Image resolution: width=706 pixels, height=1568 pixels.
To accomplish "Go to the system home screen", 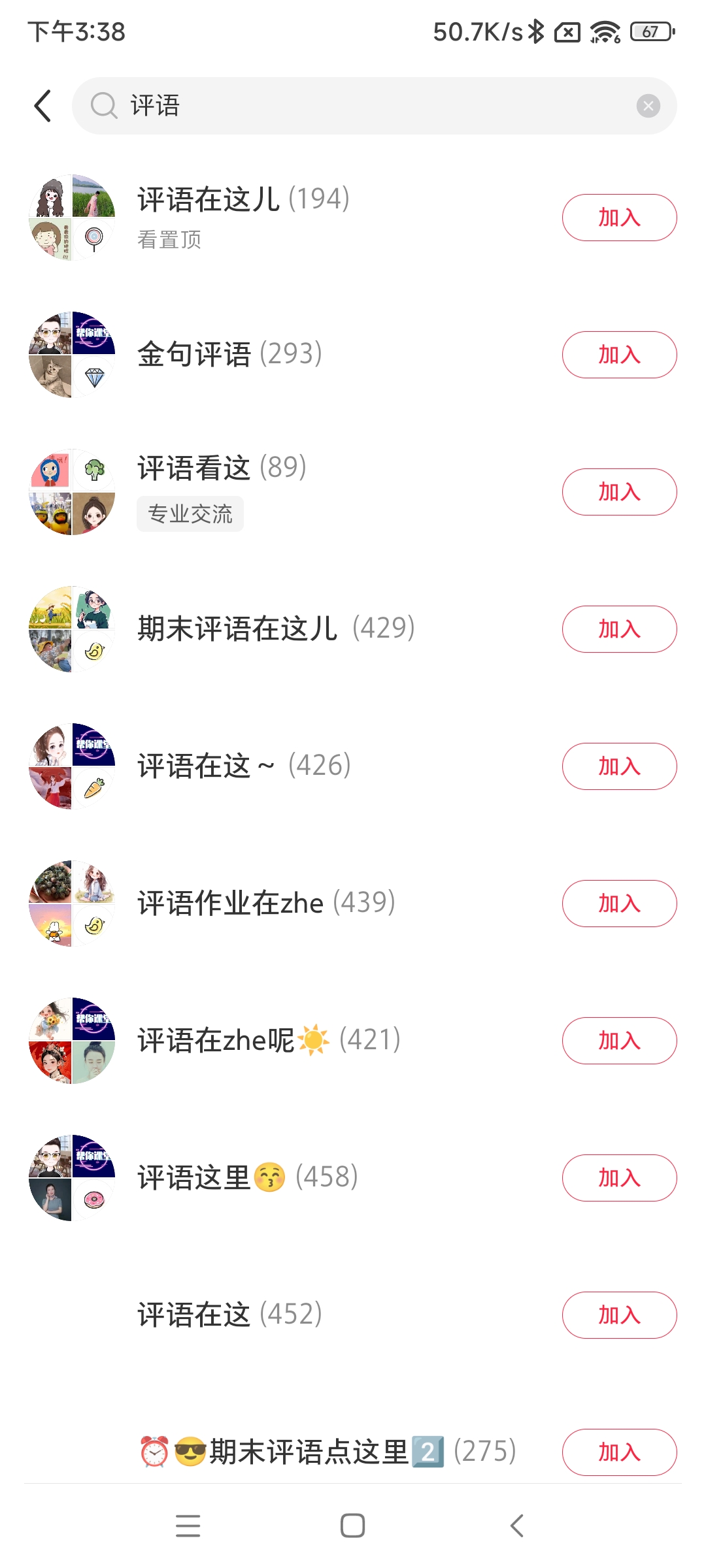I will 353,1526.
